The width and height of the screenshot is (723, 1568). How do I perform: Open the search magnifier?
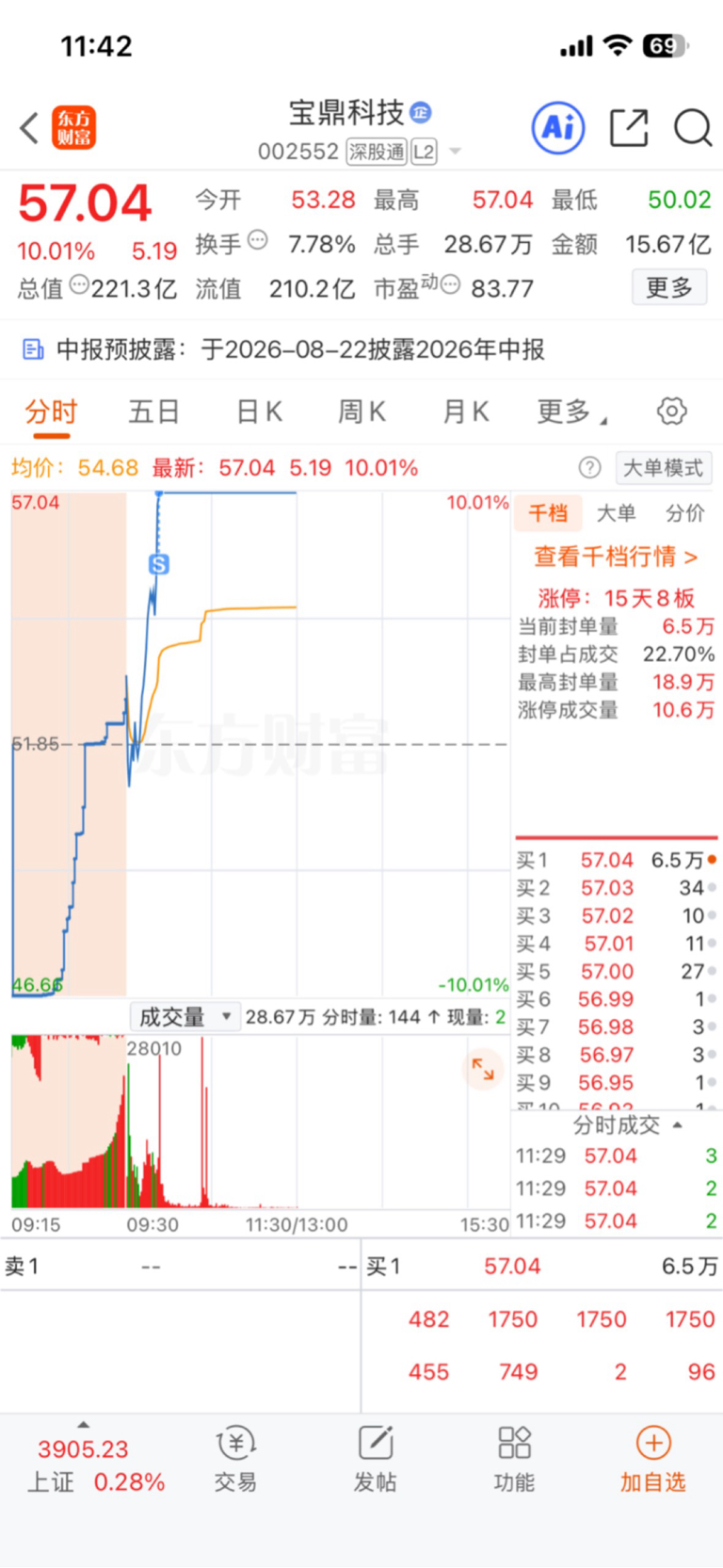pos(693,128)
